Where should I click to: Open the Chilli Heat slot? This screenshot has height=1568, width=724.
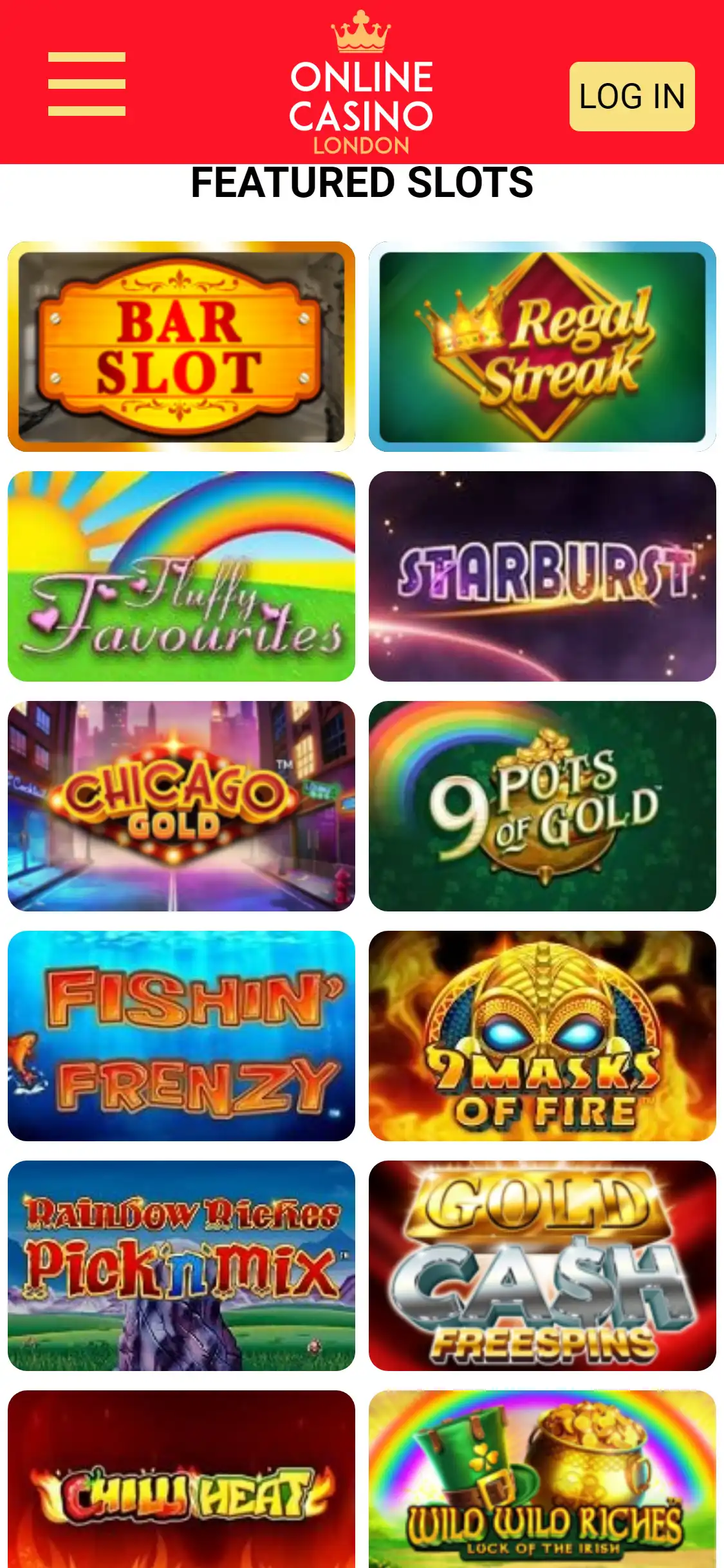click(x=181, y=1480)
